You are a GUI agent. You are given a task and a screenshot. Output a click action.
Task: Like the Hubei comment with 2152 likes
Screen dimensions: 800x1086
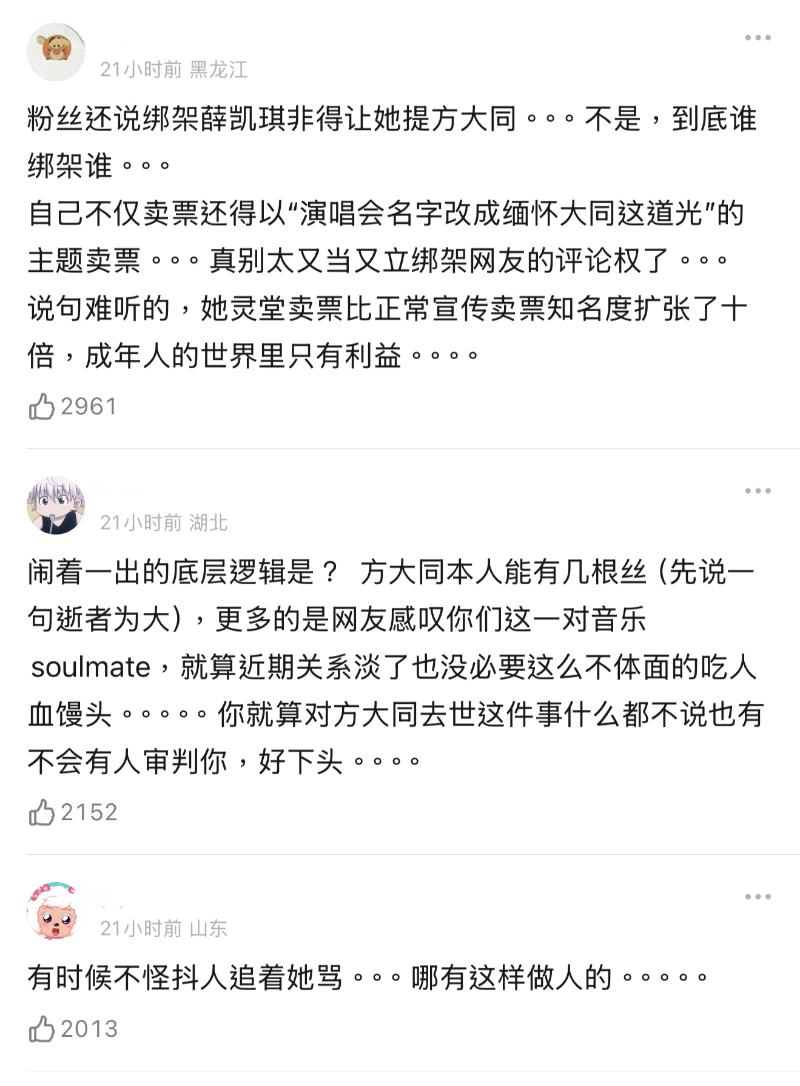[42, 813]
